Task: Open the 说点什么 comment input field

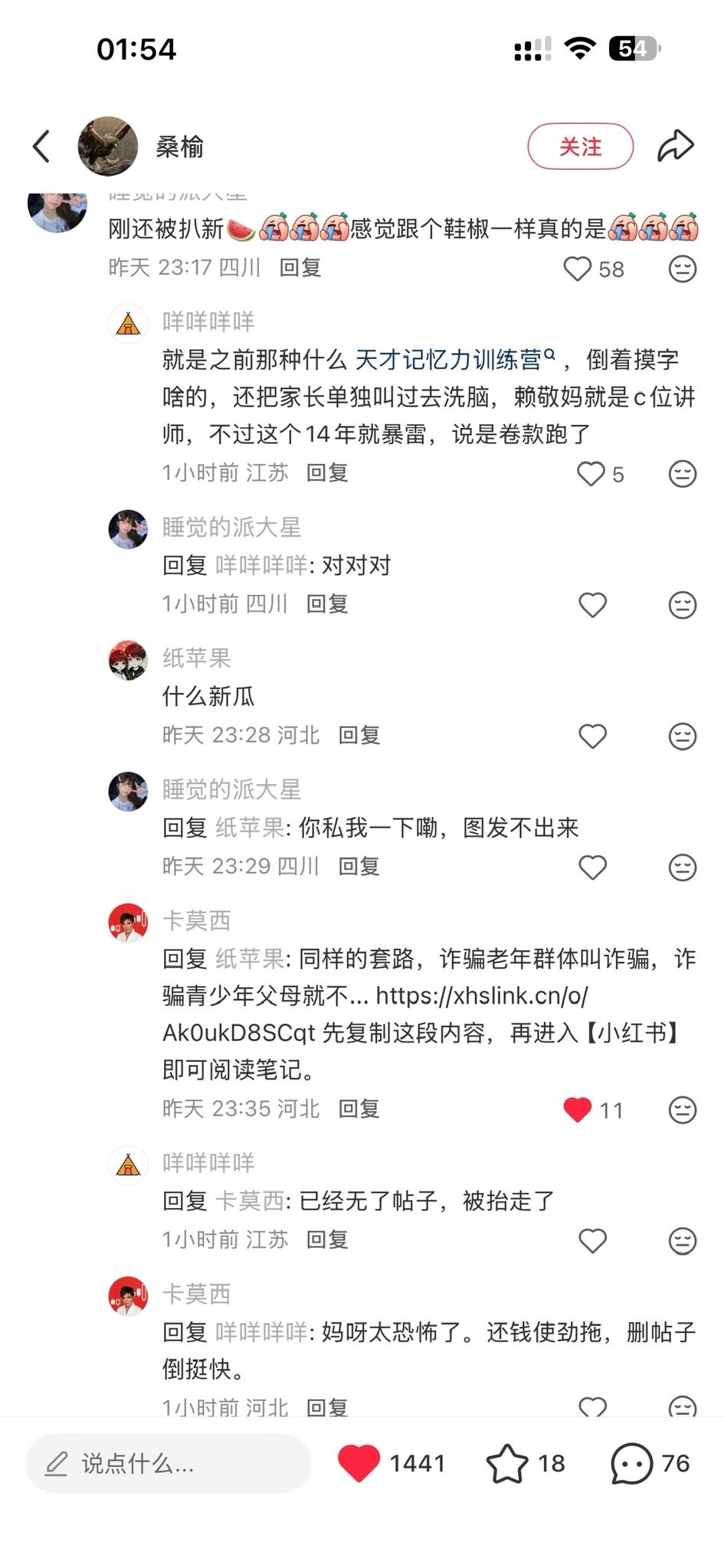Action: coord(169,1463)
